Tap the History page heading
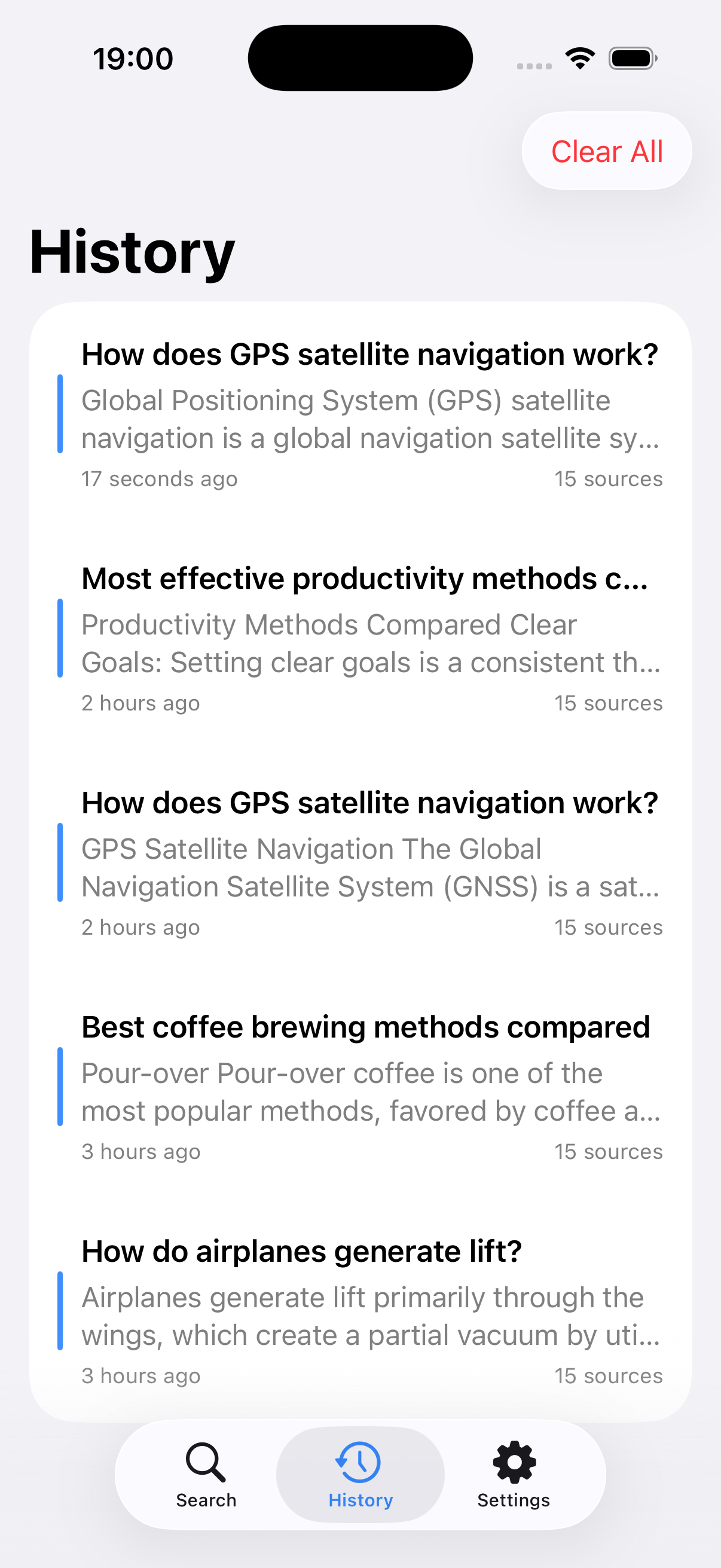Viewport: 721px width, 1568px height. (132, 251)
